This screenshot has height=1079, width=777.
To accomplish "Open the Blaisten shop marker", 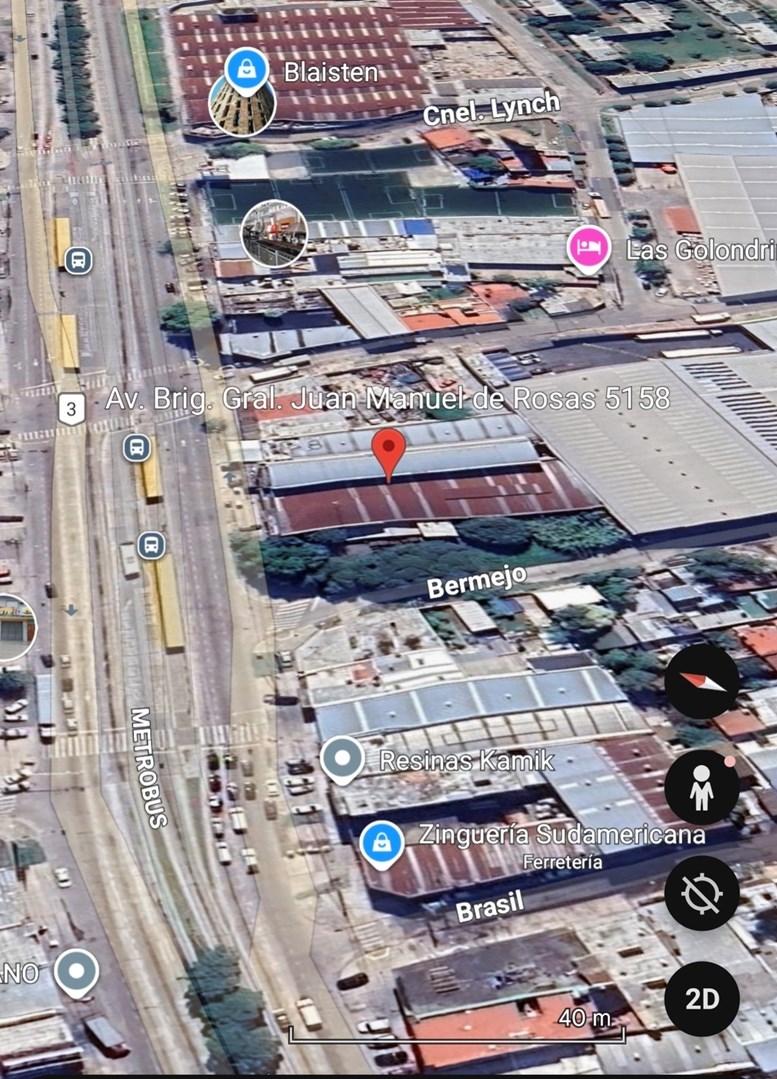I will click(246, 70).
